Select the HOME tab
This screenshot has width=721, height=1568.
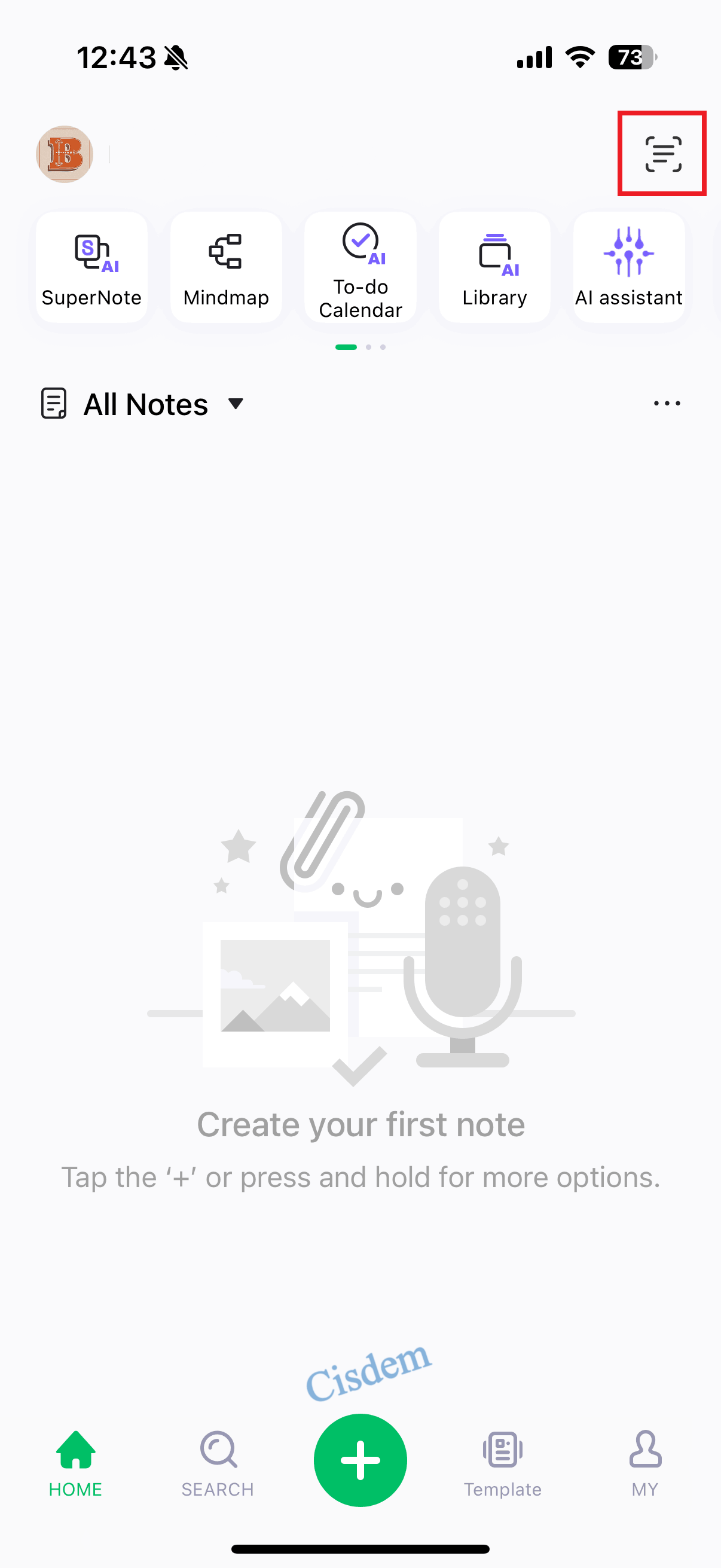(75, 1463)
